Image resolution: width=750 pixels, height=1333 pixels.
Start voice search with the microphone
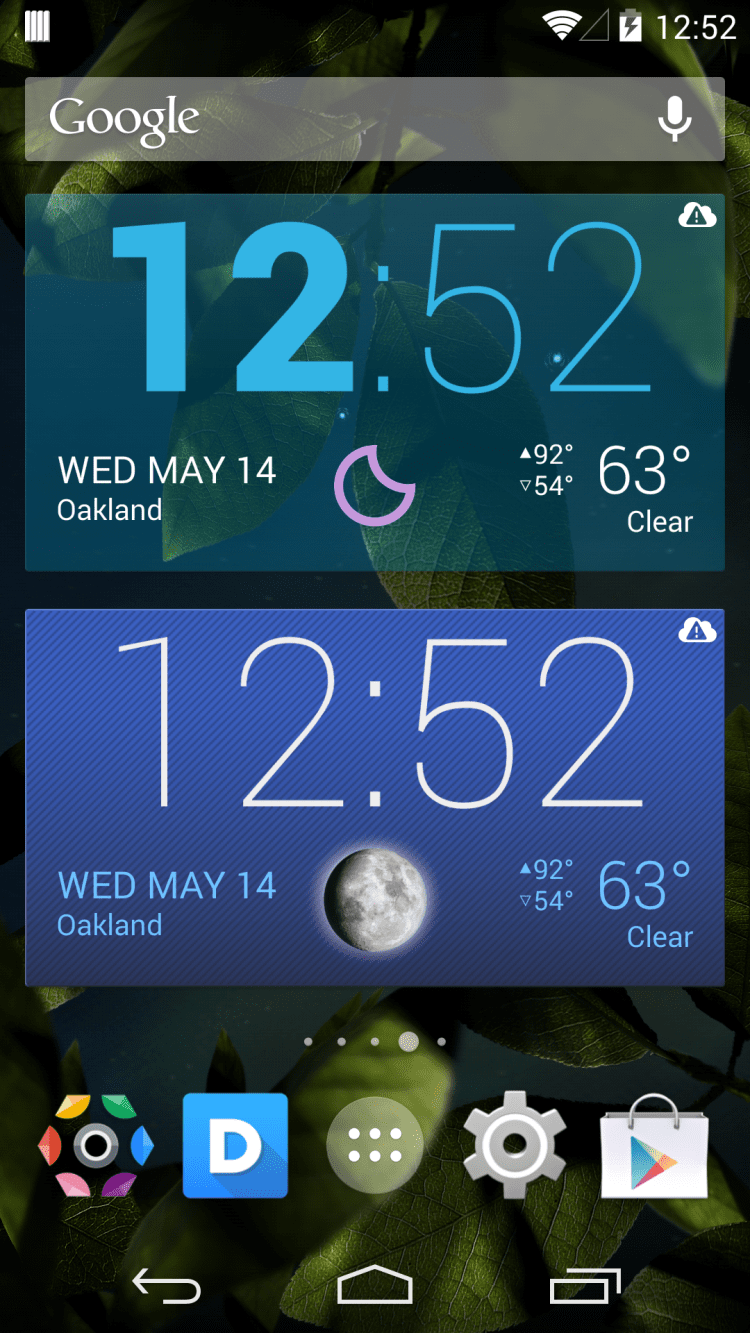675,119
